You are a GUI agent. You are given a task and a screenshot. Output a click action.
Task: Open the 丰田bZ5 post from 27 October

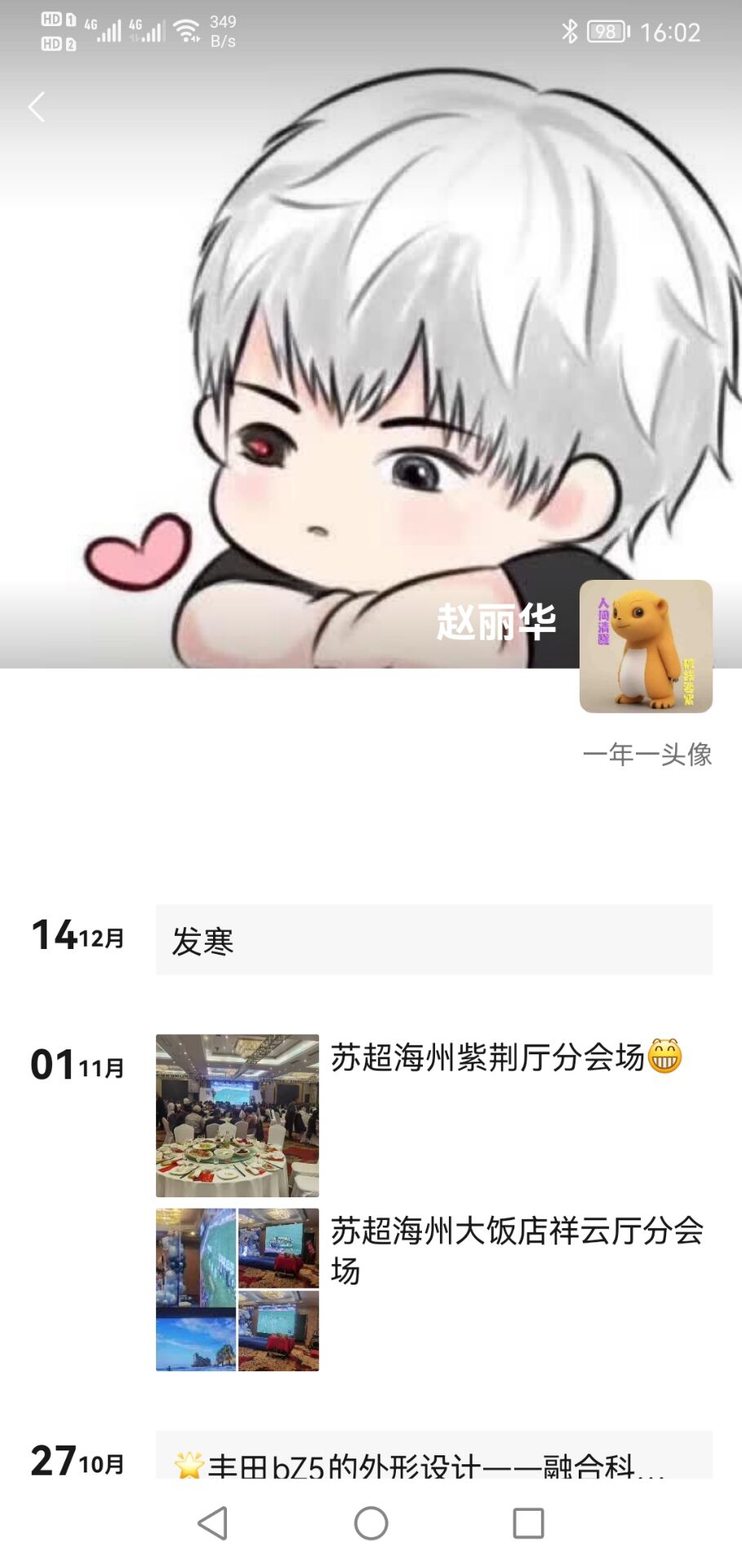433,1458
